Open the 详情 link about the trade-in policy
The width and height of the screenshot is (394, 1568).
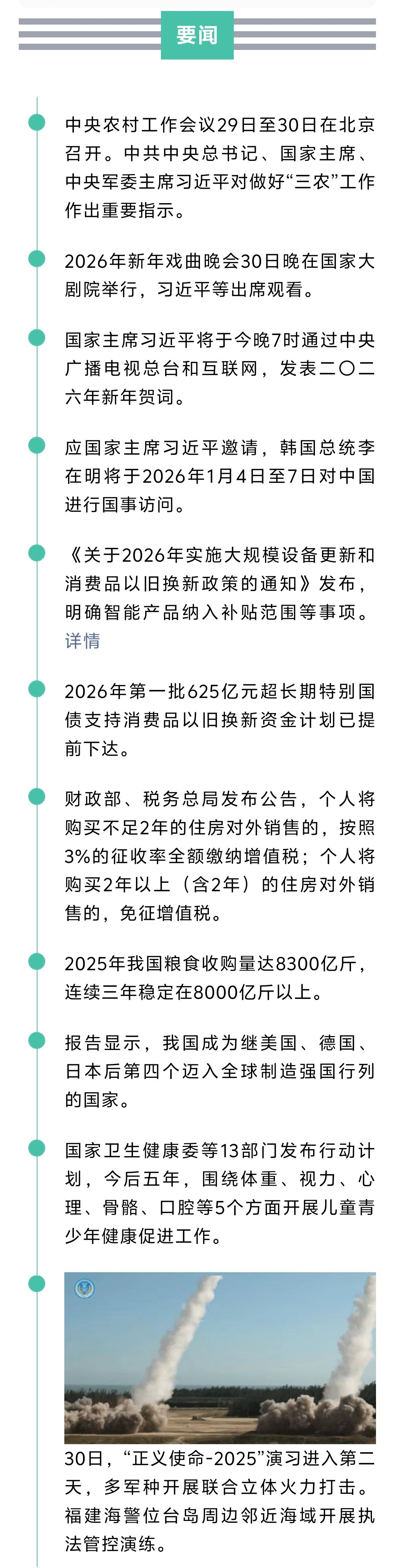point(82,640)
